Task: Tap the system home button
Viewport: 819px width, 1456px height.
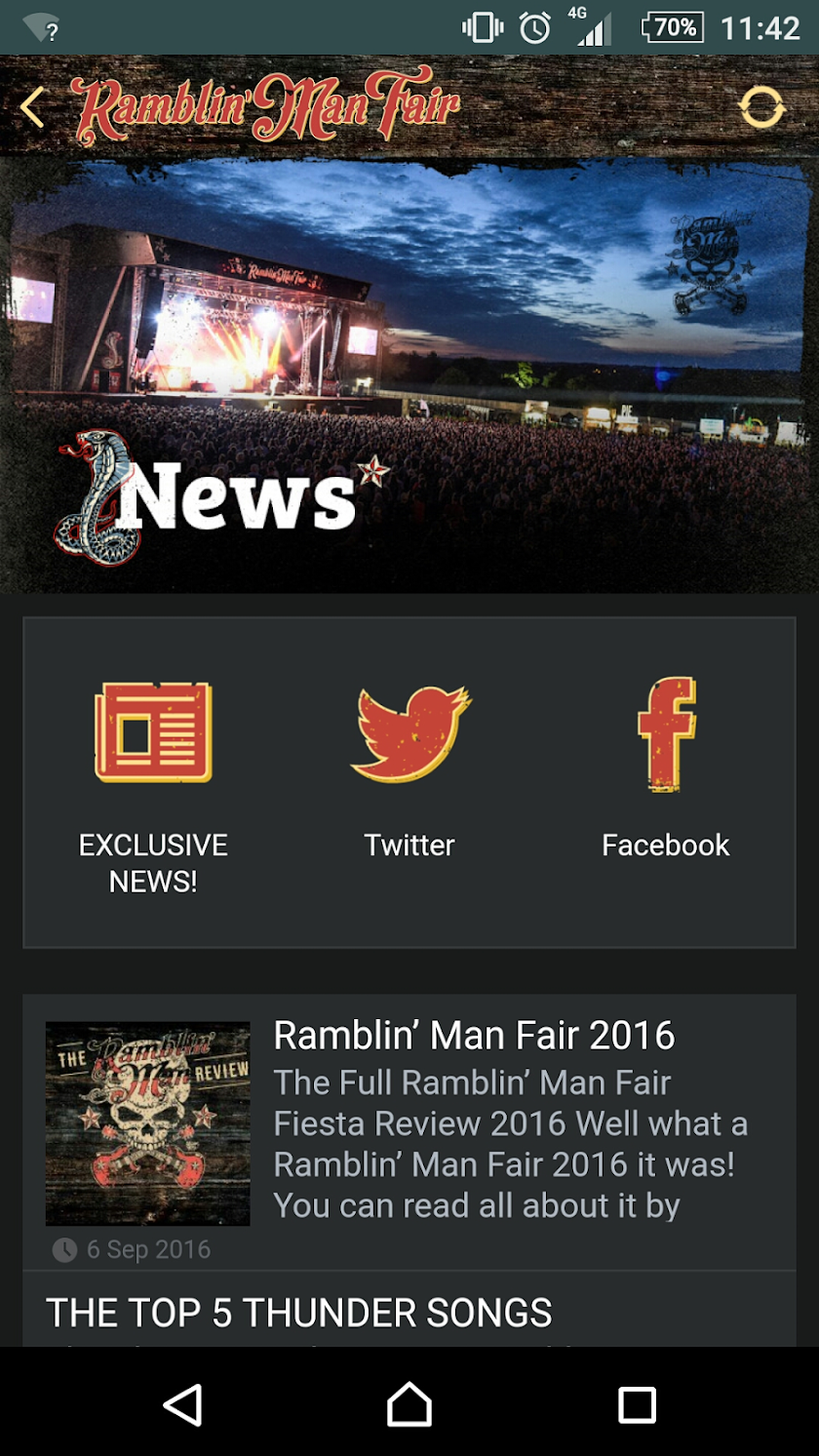Action: [x=409, y=1405]
